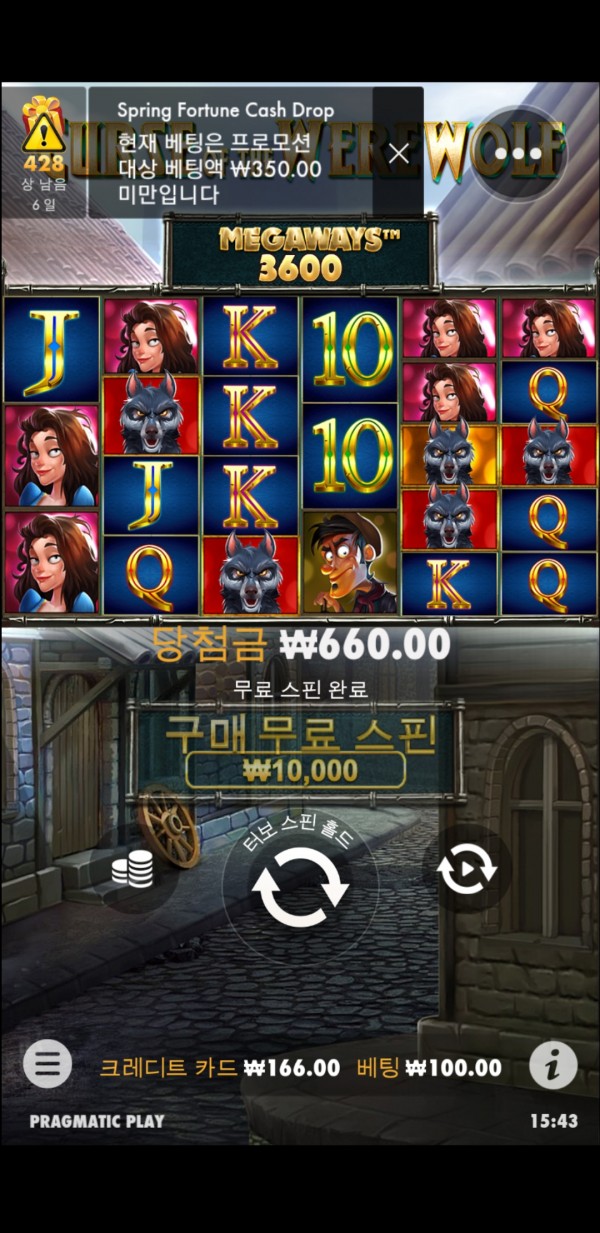600x1233 pixels.
Task: Open the bet coins settings
Action: tap(131, 871)
